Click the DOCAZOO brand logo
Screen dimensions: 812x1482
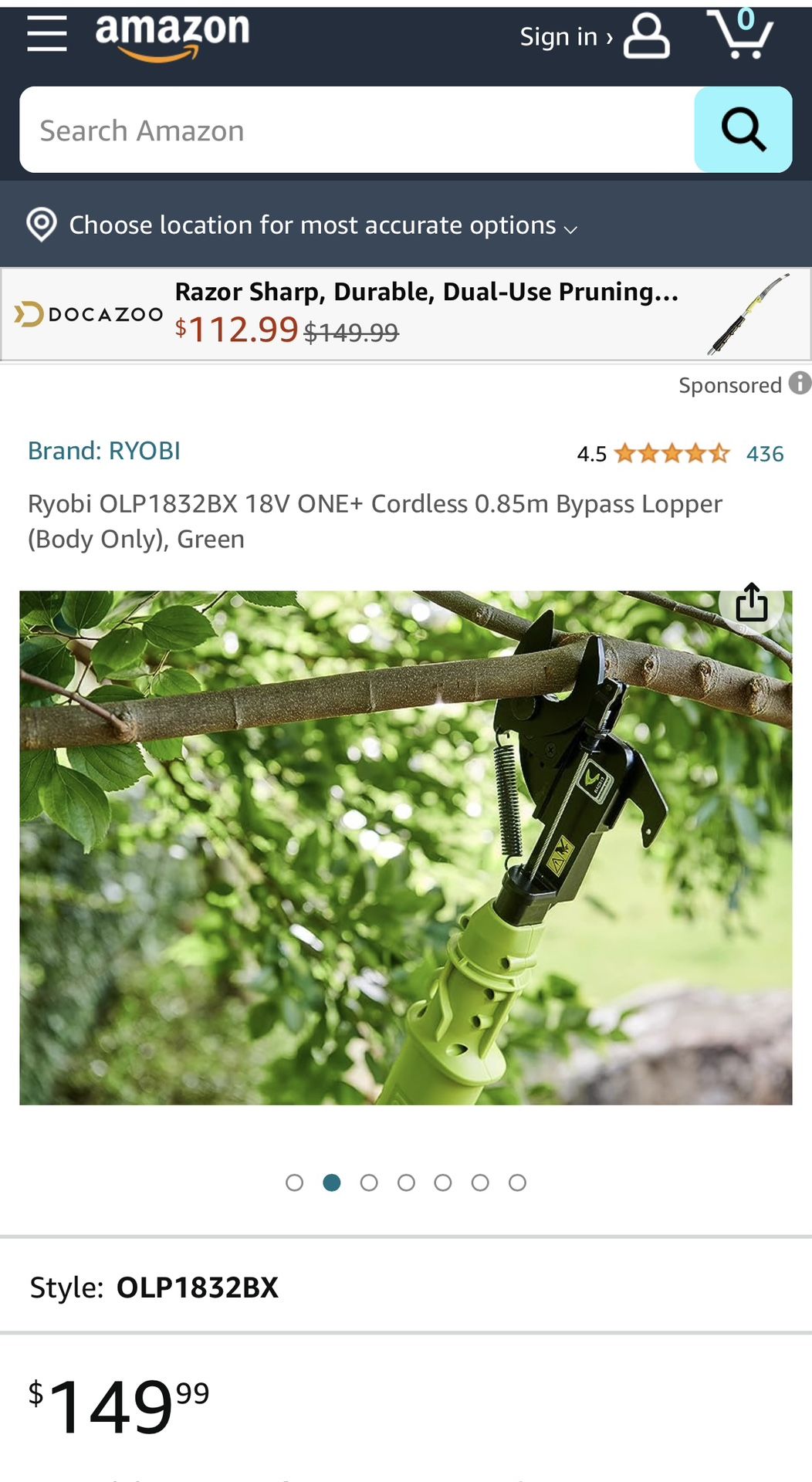coord(87,314)
